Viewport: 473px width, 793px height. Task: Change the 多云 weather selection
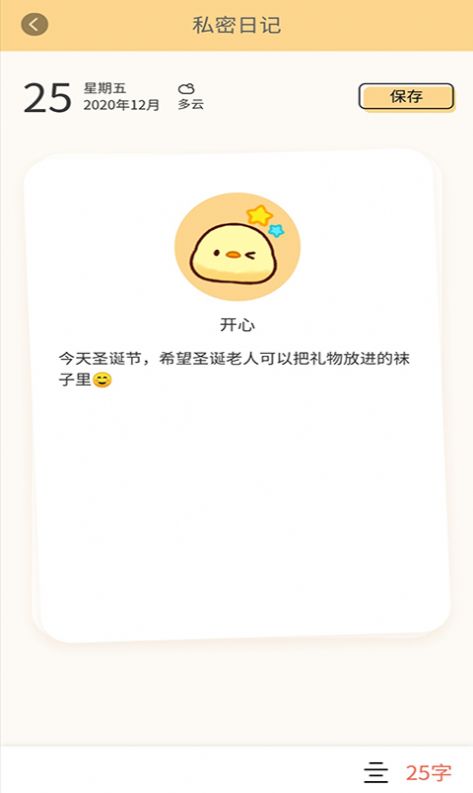pyautogui.click(x=190, y=97)
